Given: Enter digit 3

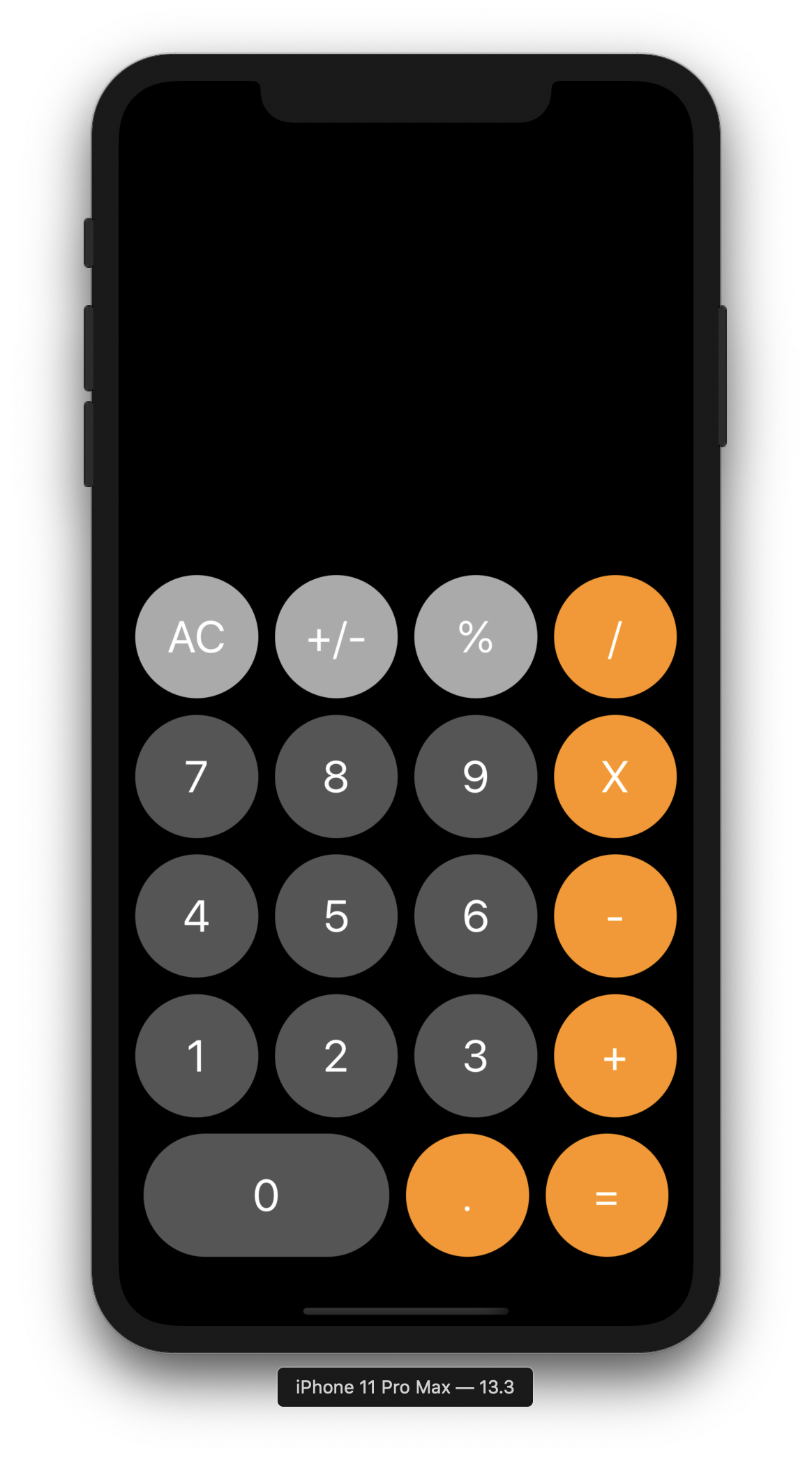Looking at the screenshot, I should coord(476,1055).
